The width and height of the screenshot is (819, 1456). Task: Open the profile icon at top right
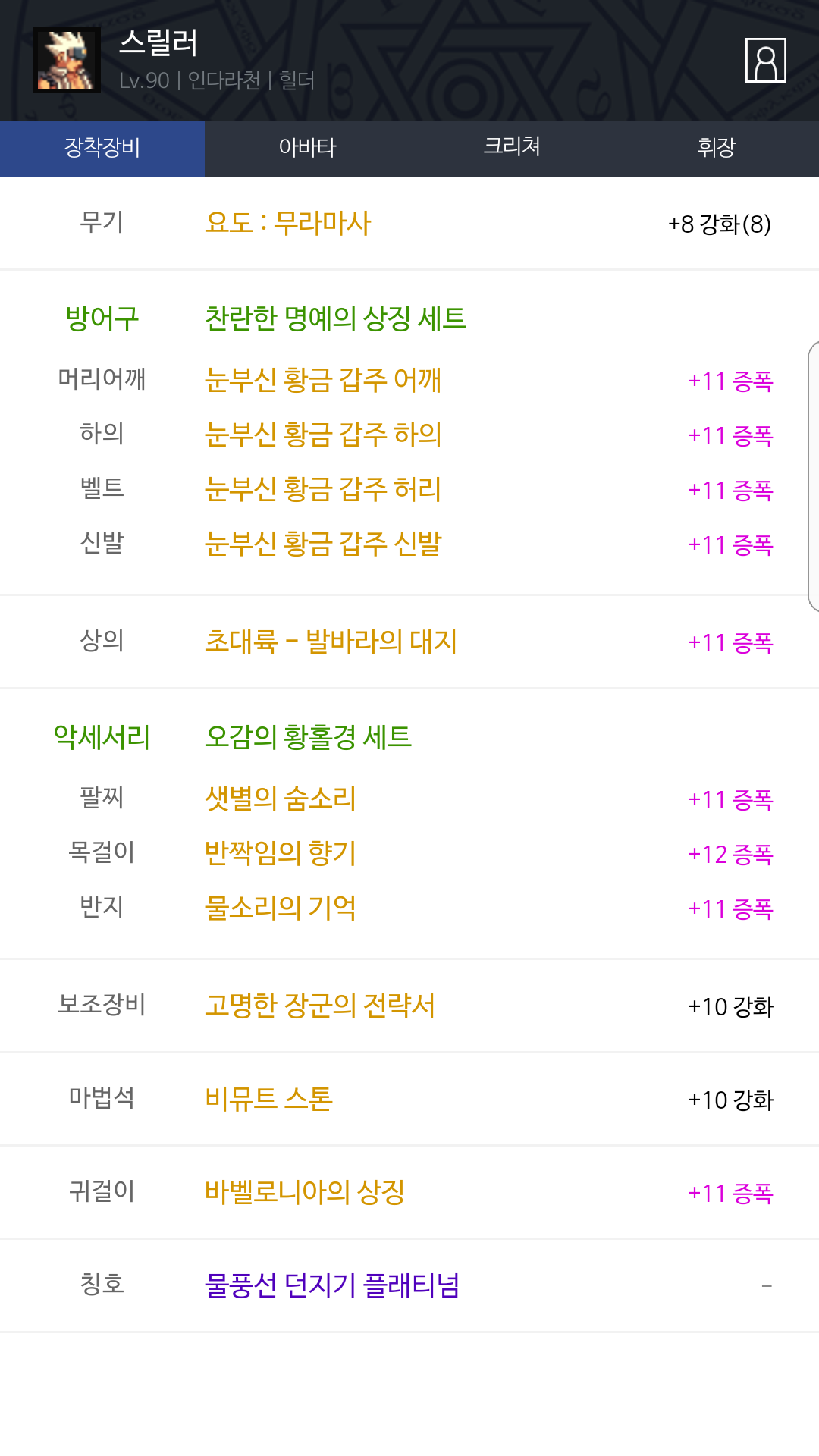[765, 60]
